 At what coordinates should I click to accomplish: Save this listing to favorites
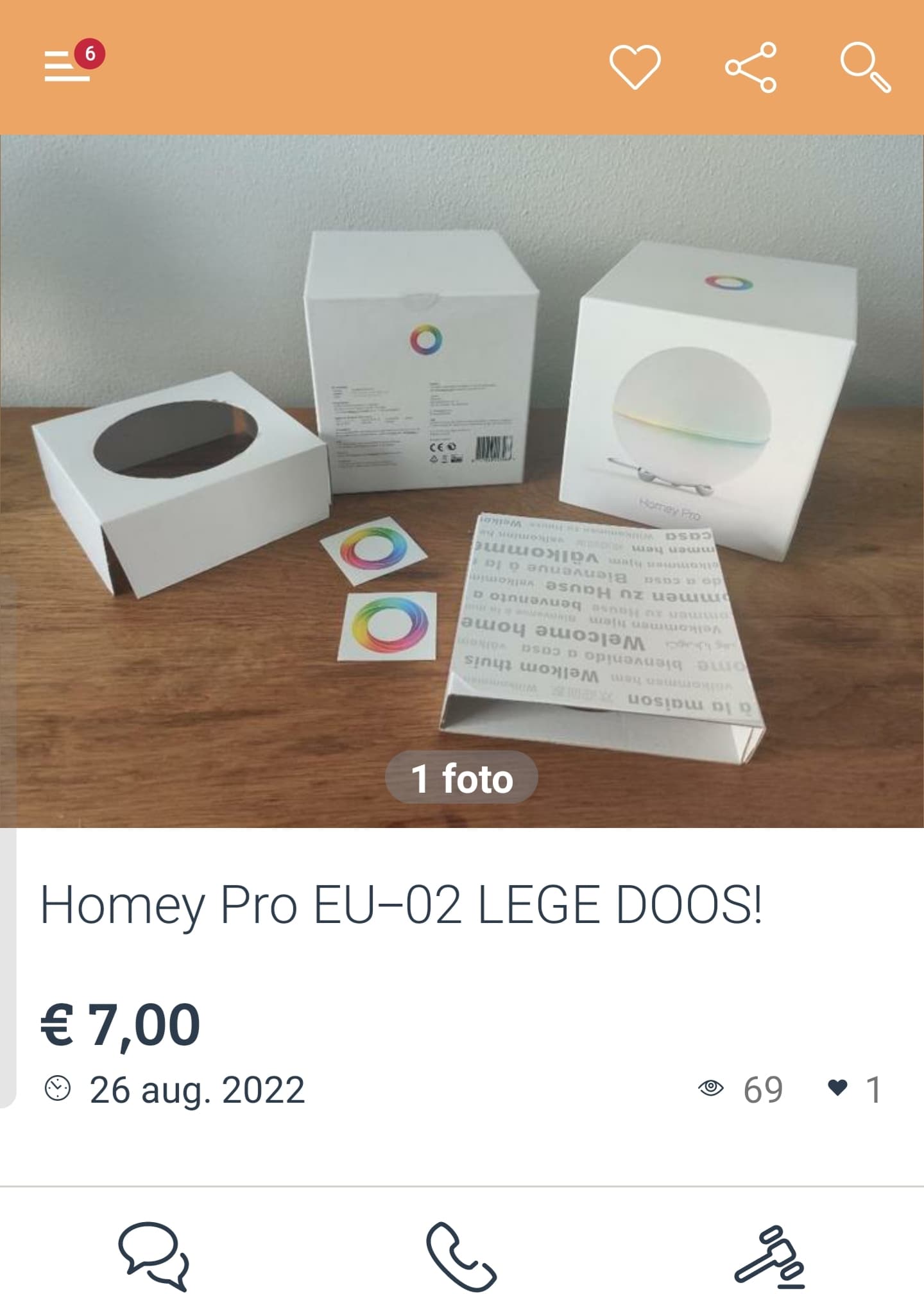(635, 67)
